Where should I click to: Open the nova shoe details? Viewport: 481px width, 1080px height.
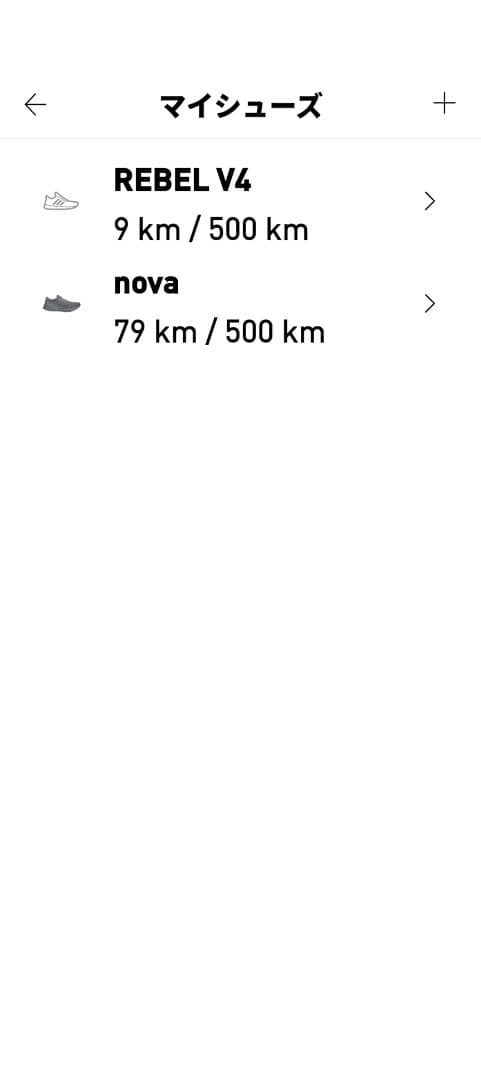pos(240,304)
